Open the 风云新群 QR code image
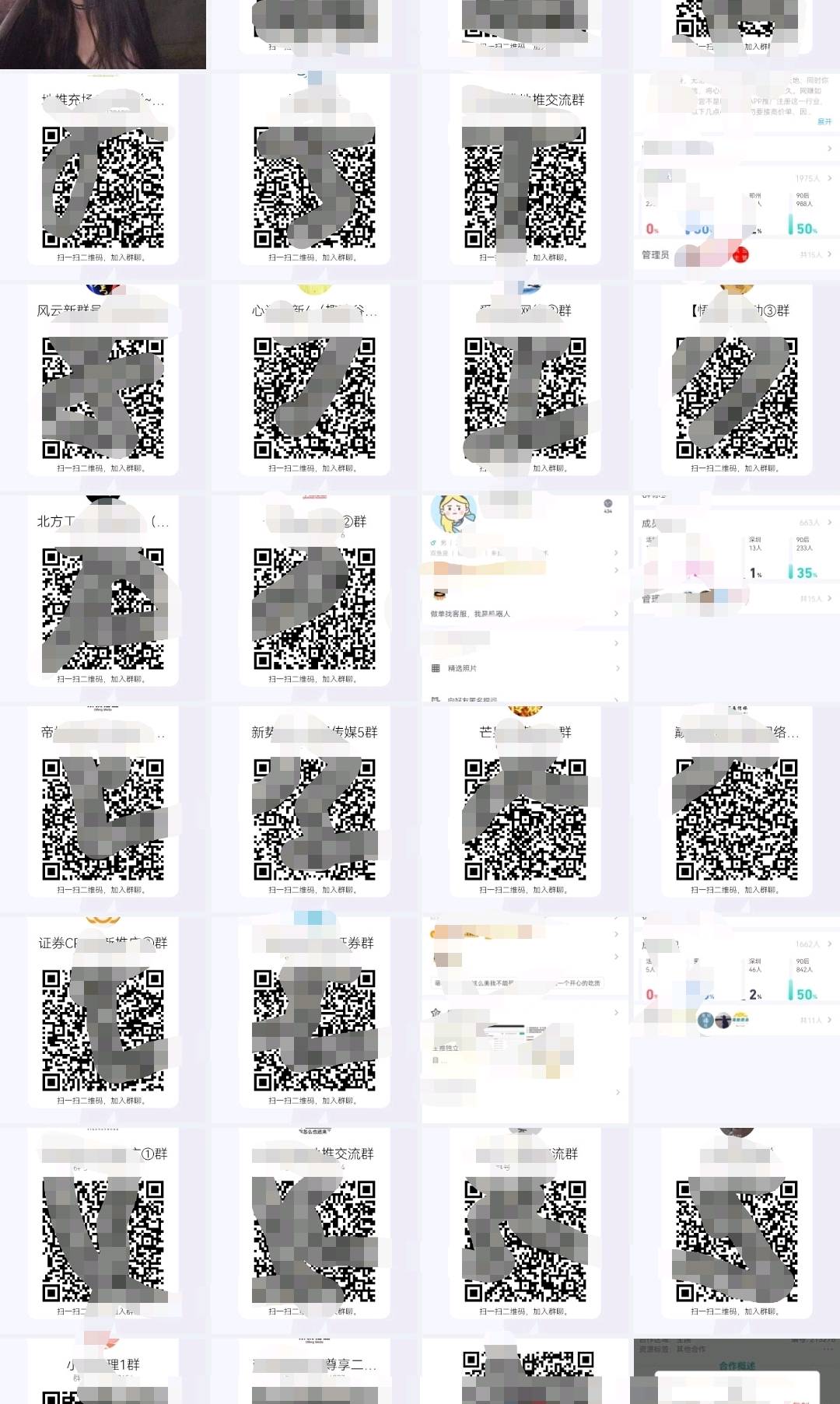The image size is (840, 1404). click(x=103, y=387)
